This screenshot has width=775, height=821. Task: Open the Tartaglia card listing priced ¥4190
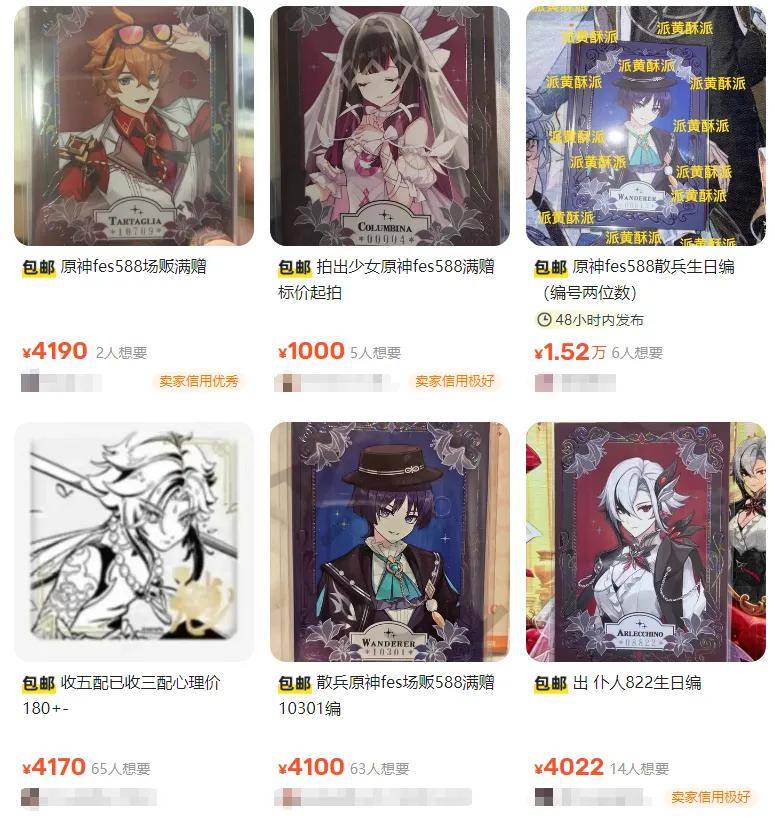click(x=134, y=126)
